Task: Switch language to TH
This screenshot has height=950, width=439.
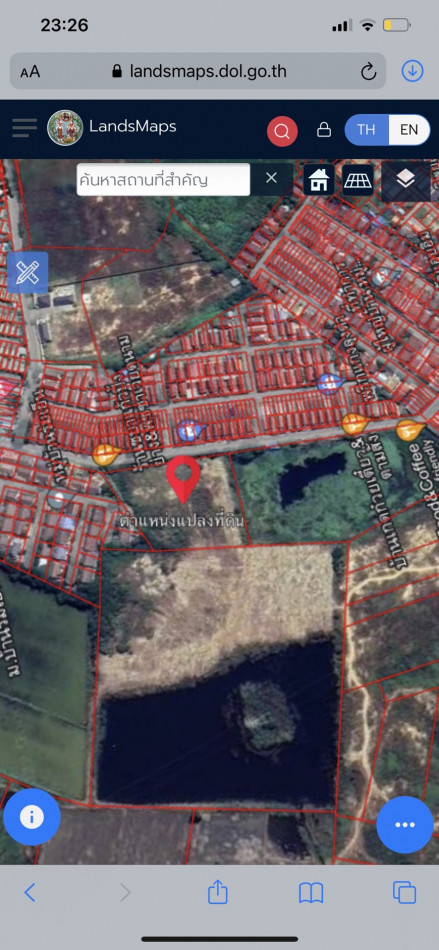Action: pyautogui.click(x=366, y=130)
